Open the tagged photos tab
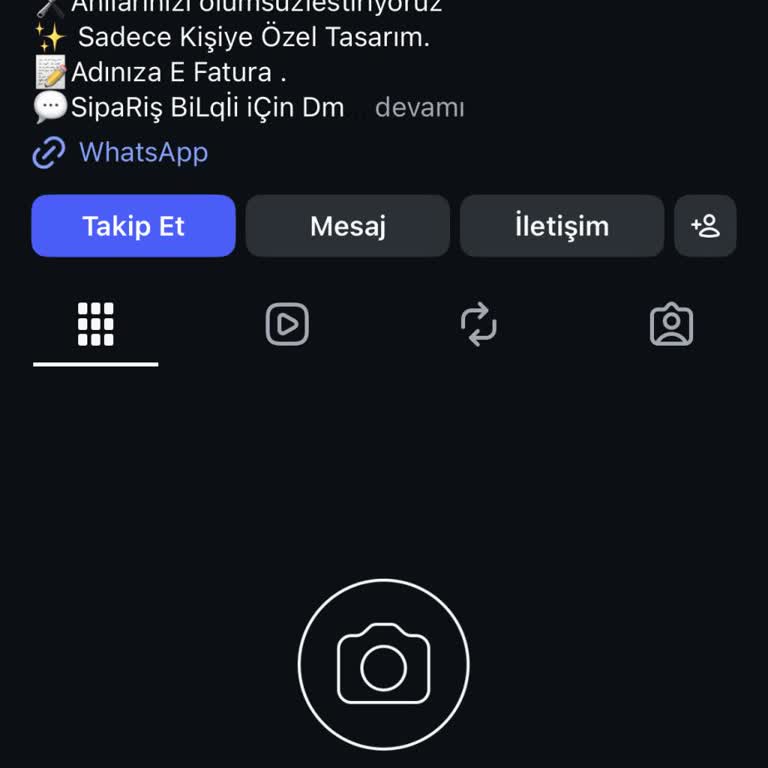The height and width of the screenshot is (768, 768). [671, 325]
